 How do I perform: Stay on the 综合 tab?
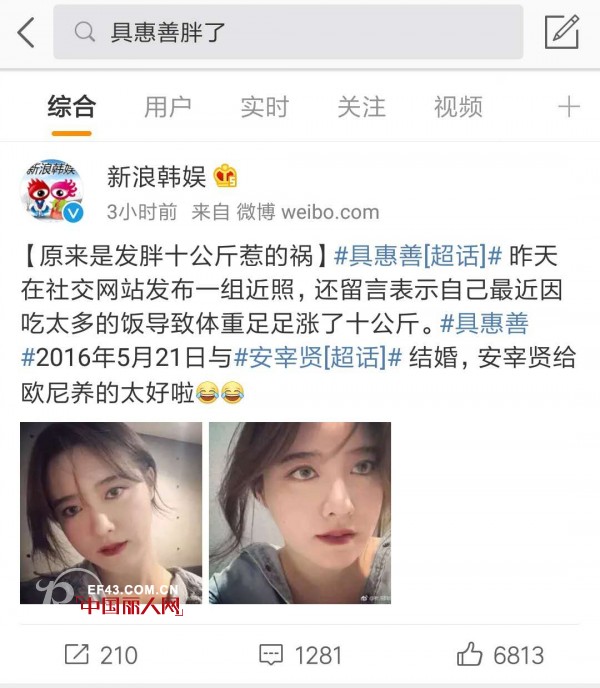[71, 106]
